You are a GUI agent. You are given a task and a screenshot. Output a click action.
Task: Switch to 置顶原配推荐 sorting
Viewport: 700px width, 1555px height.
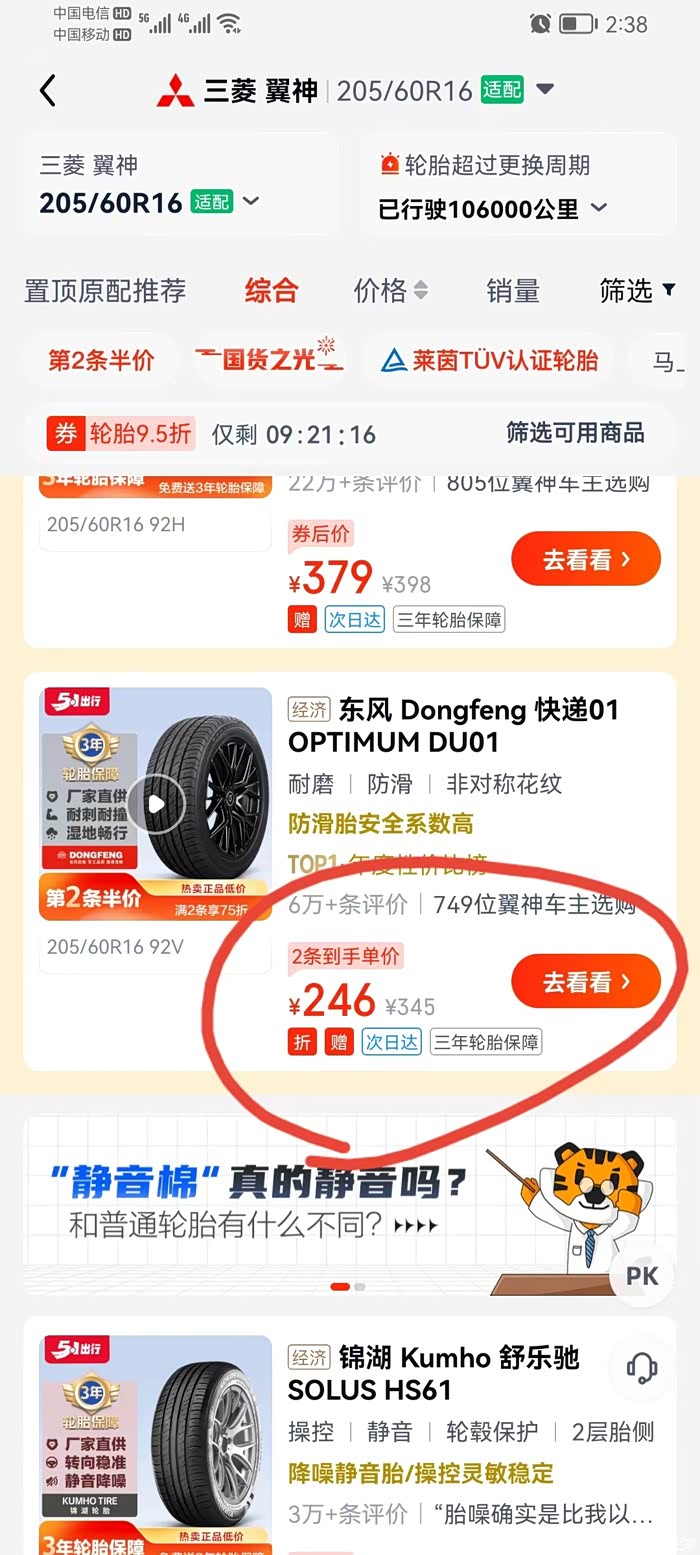point(105,291)
